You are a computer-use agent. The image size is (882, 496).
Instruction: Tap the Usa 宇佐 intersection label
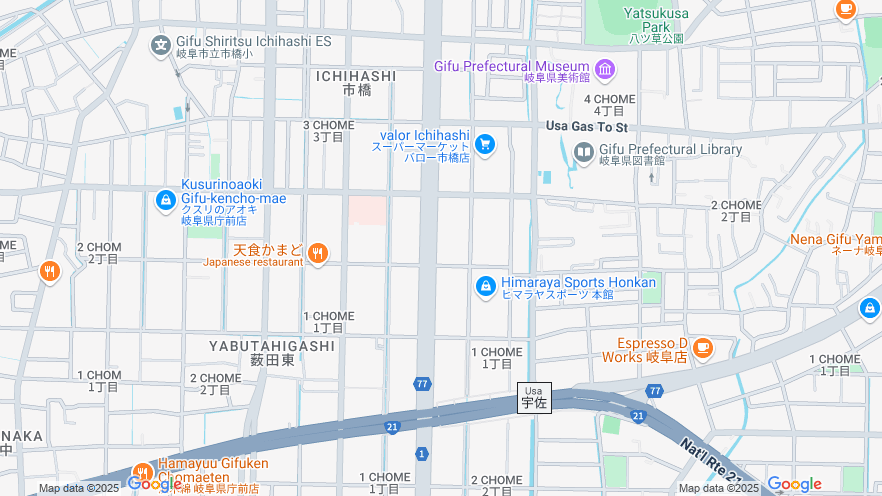coord(534,398)
